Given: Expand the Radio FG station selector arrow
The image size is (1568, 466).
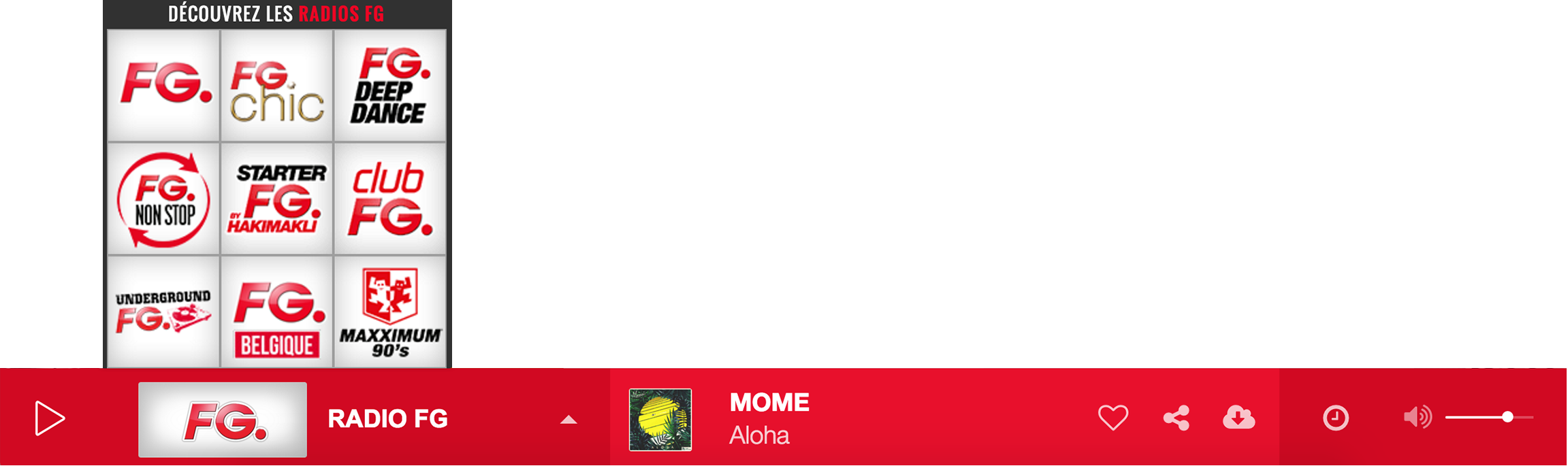Looking at the screenshot, I should click(569, 420).
